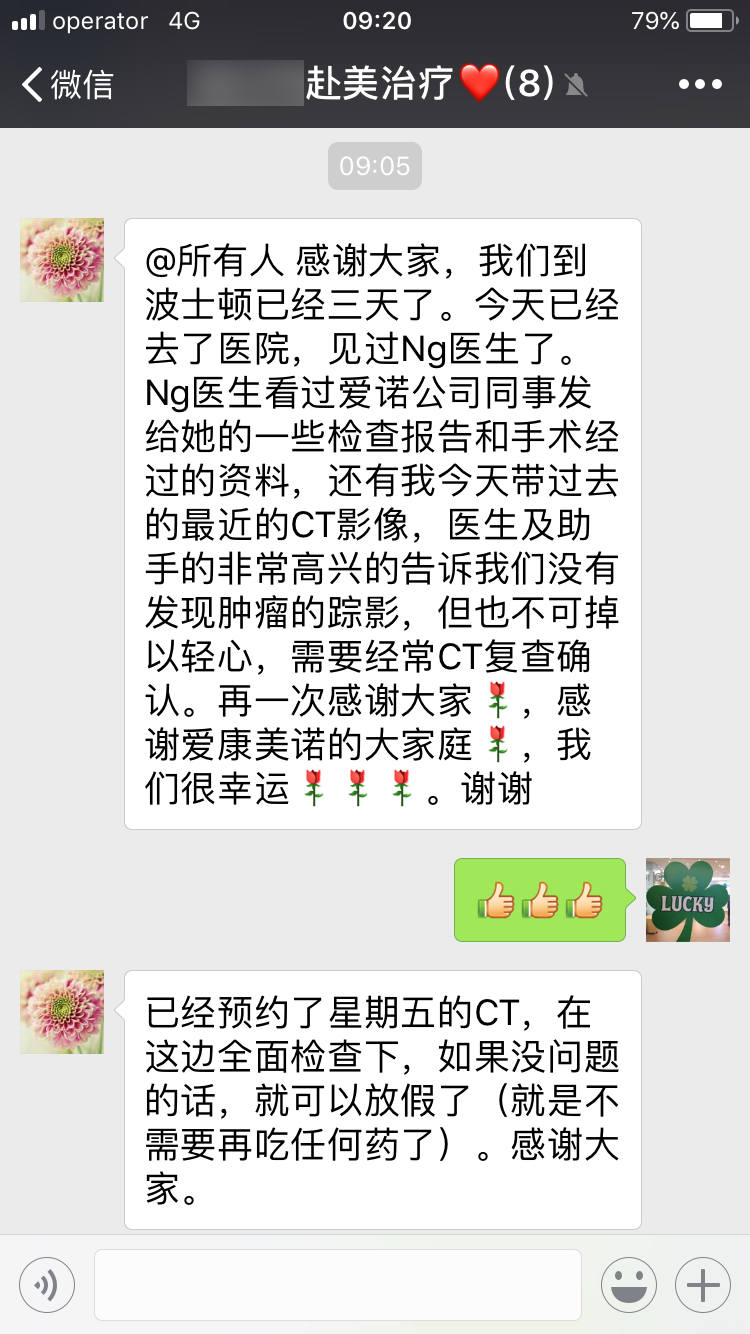
Task: Open the LUCKY clover avatar
Action: pos(687,899)
